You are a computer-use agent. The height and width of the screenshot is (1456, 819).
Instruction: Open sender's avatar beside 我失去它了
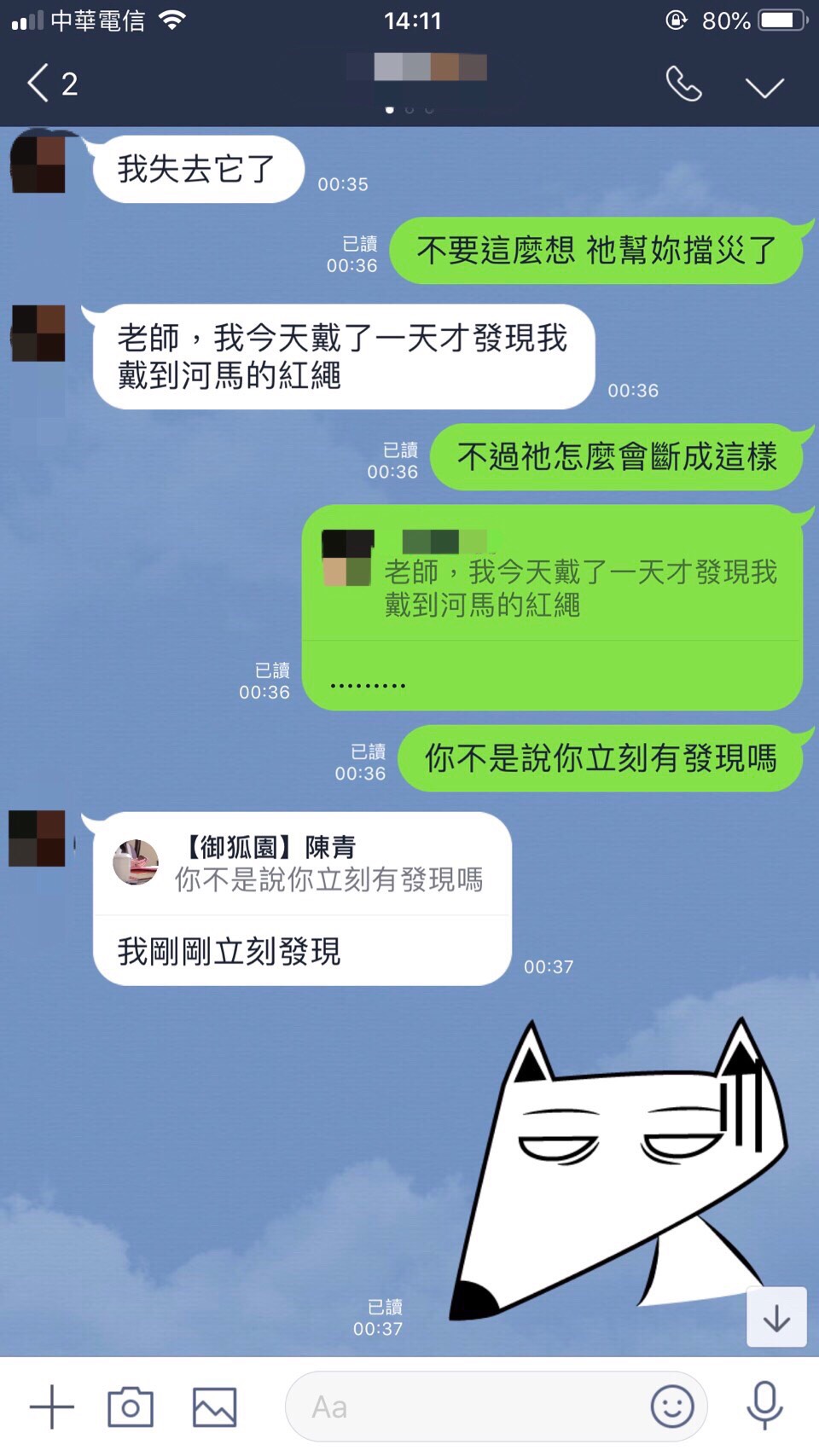click(39, 164)
